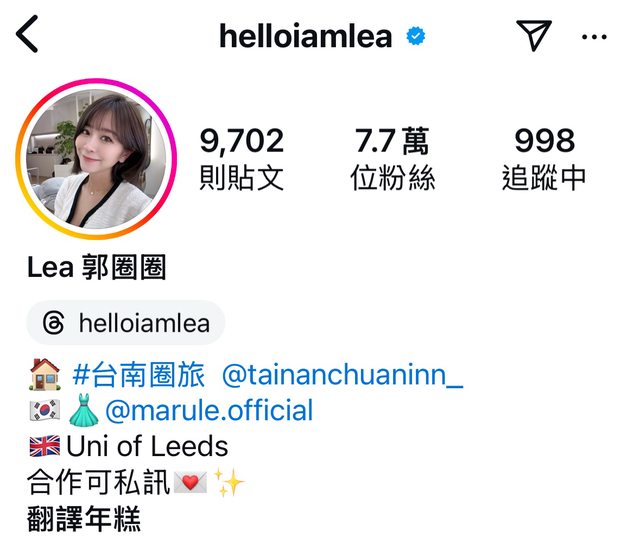Translate the bio via 翻譯年糕
This screenshot has height=537, width=640.
(84, 519)
